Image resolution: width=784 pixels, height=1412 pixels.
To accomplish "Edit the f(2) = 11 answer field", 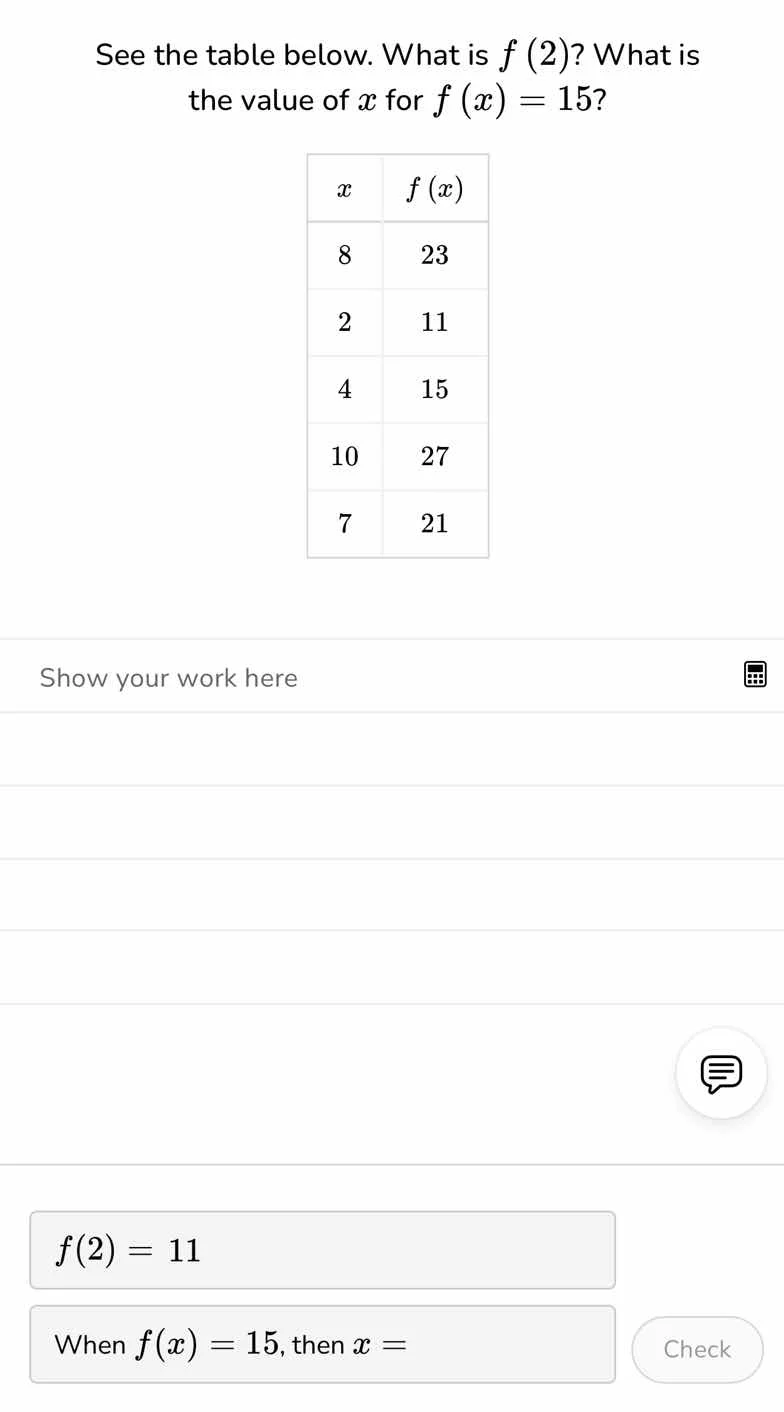I will [322, 1250].
